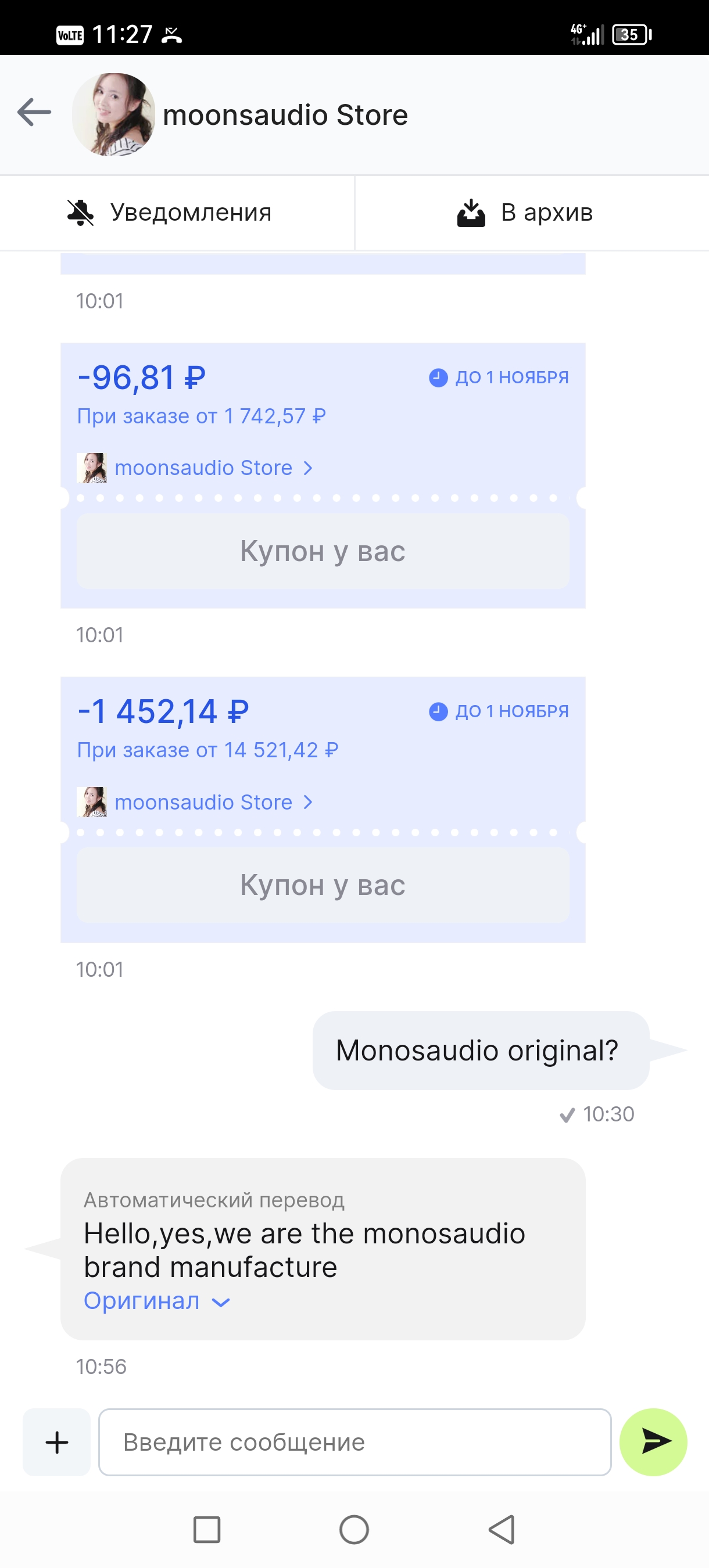Image resolution: width=709 pixels, height=1568 pixels.
Task: Go to the home screen
Action: (354, 1530)
